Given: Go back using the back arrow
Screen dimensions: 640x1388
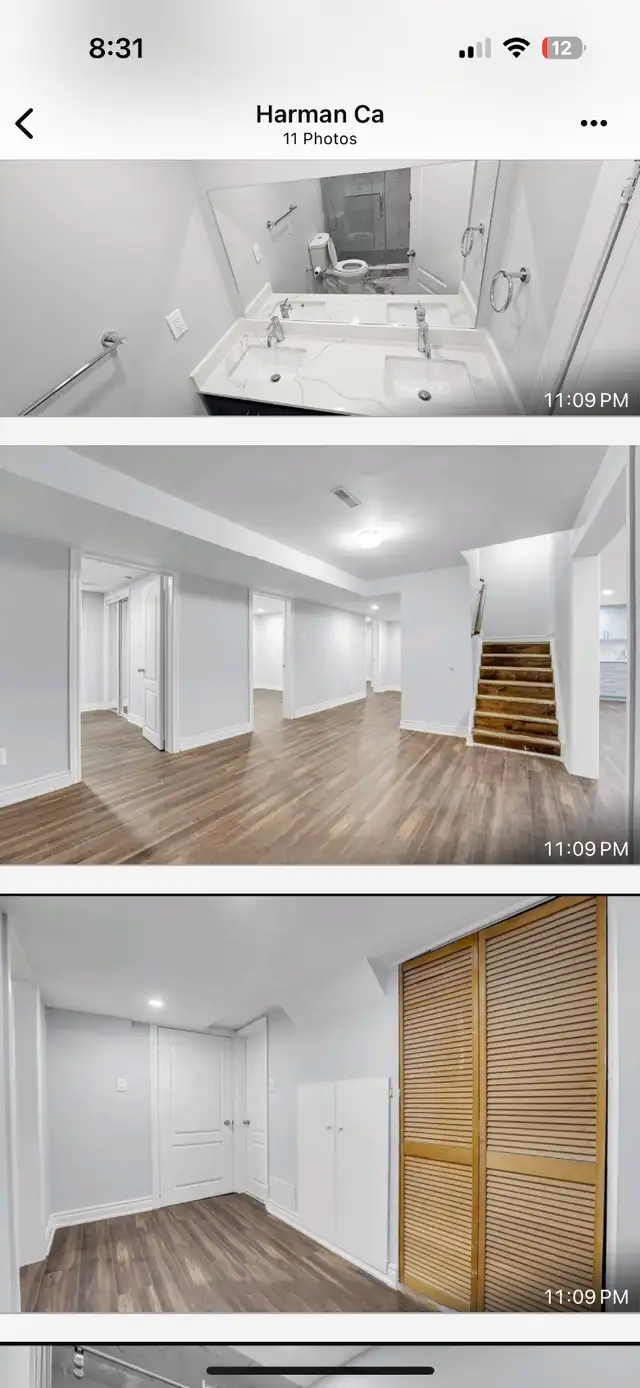Looking at the screenshot, I should pyautogui.click(x=25, y=124).
